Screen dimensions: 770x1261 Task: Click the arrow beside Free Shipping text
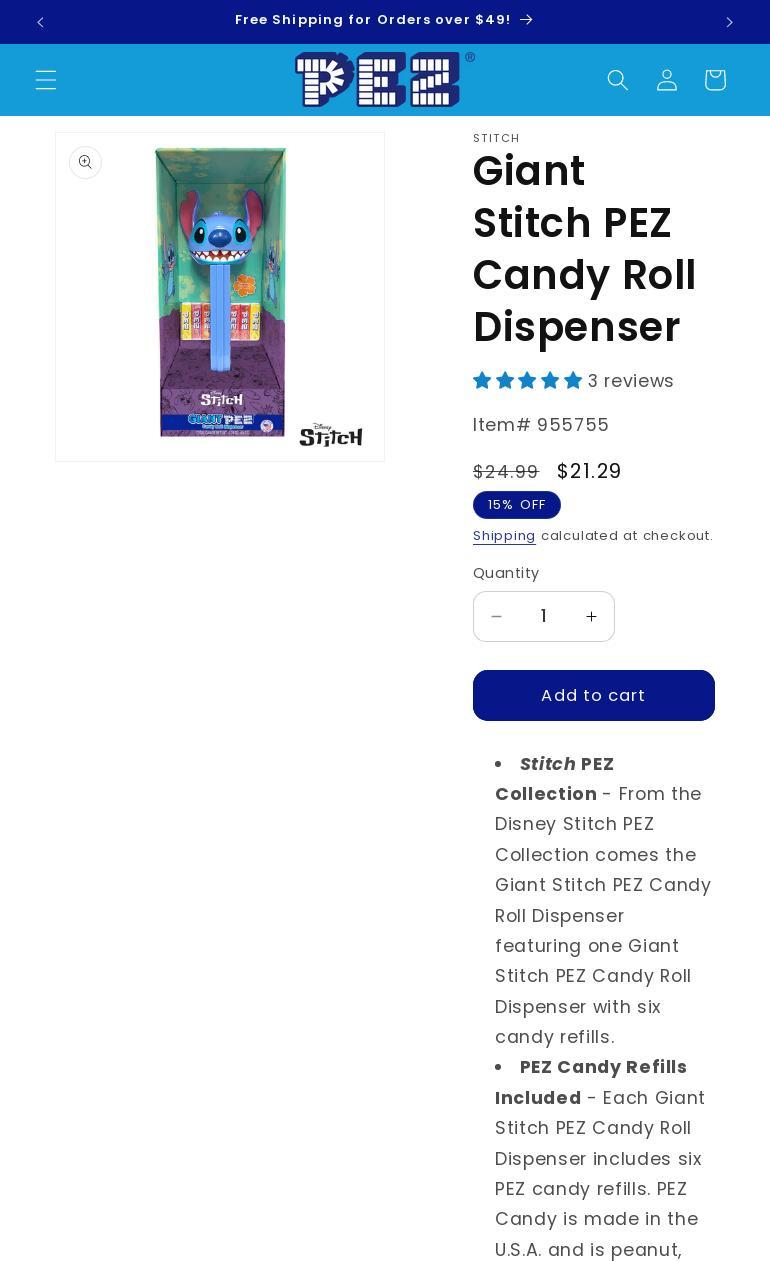[x=526, y=19]
